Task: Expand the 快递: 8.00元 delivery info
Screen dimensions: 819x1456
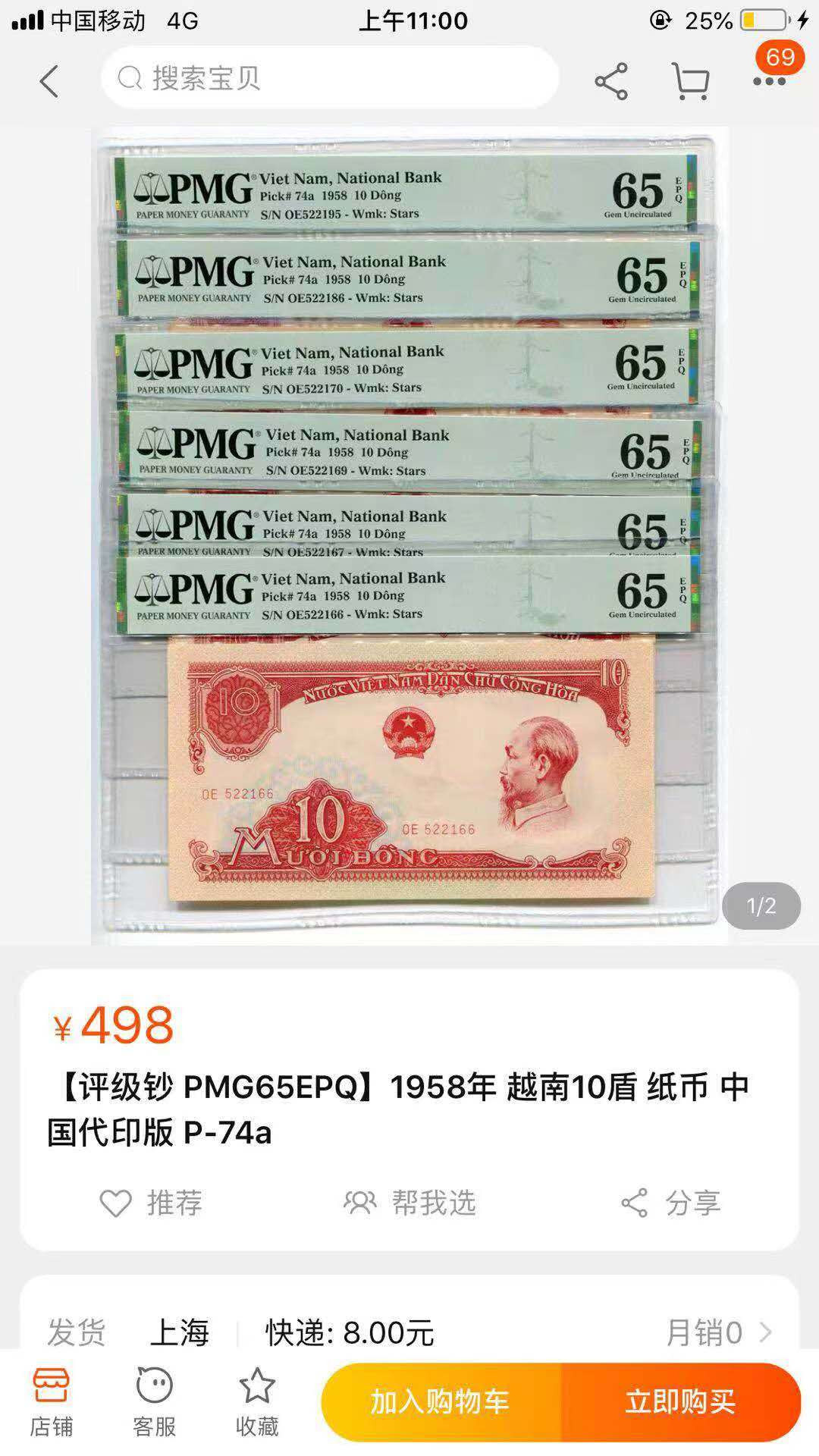Action: click(341, 1331)
